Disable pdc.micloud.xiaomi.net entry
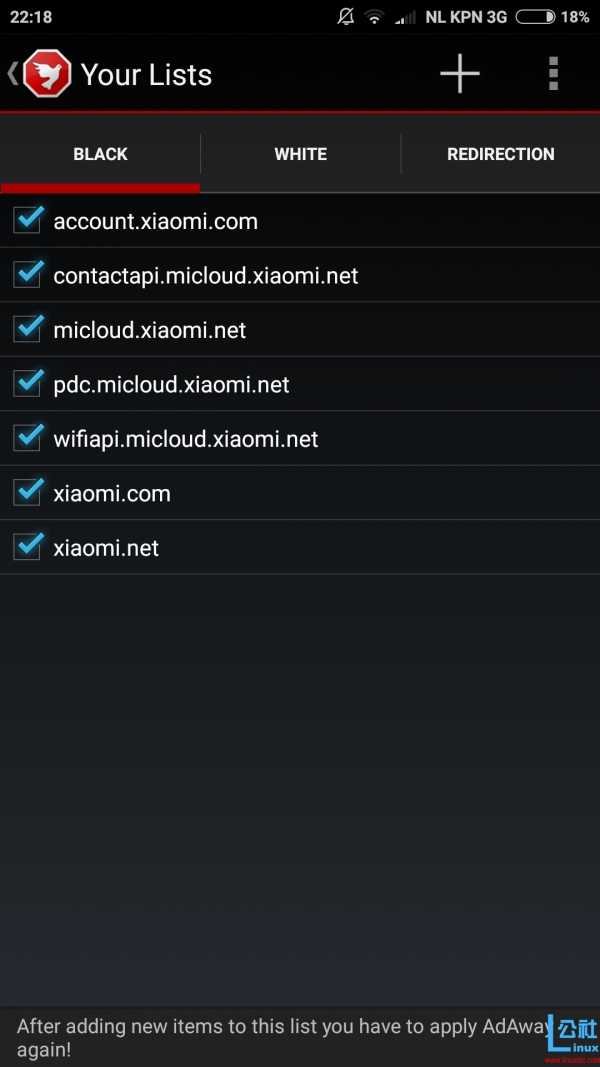The image size is (600, 1067). (x=27, y=384)
